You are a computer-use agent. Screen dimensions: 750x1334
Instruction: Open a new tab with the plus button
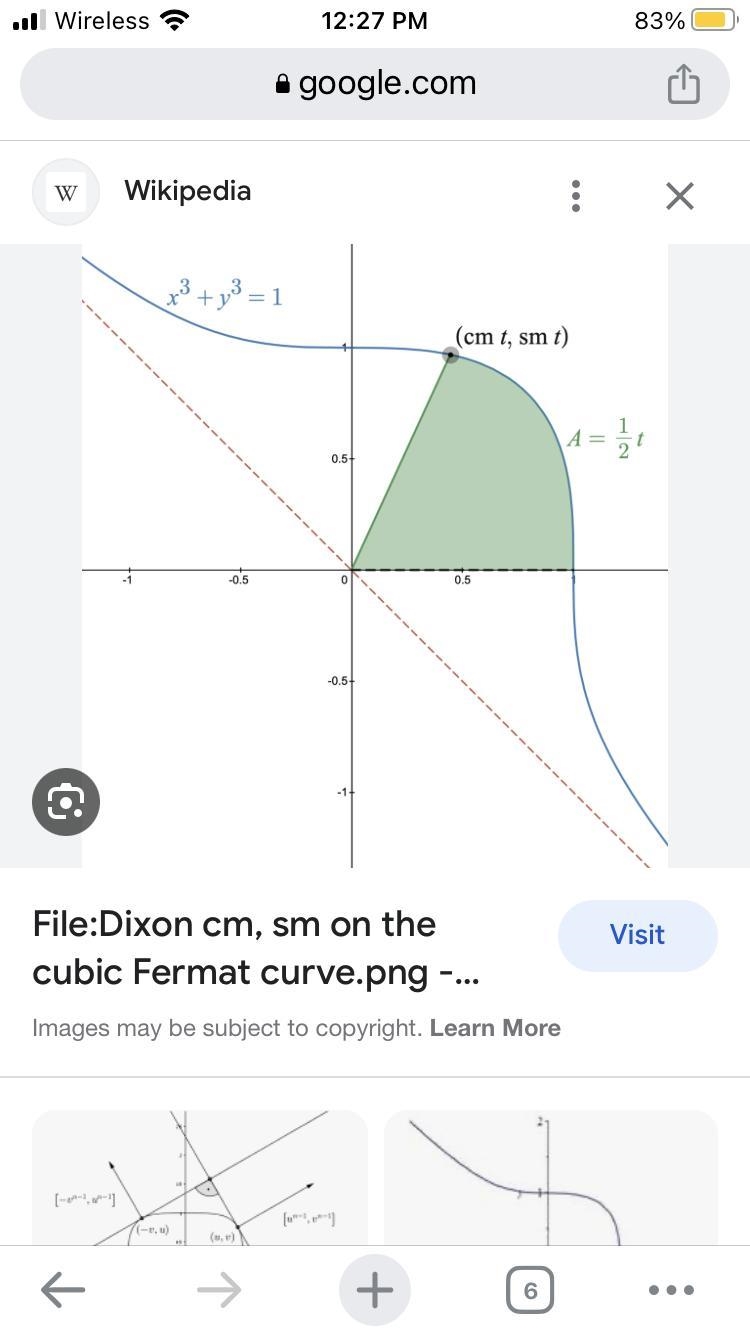375,1290
